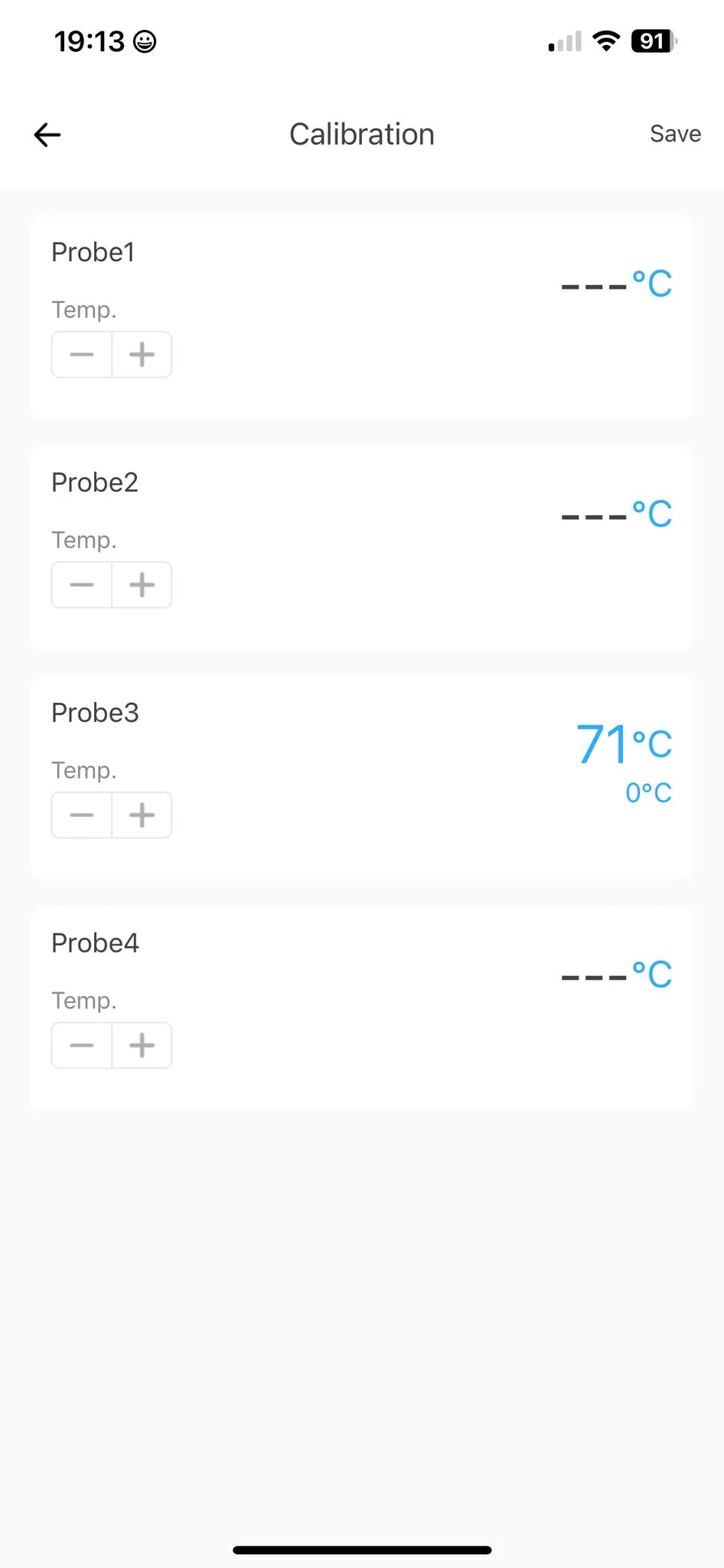Increase Probe2 temperature with the plus button
This screenshot has height=1568, width=724.
[142, 585]
